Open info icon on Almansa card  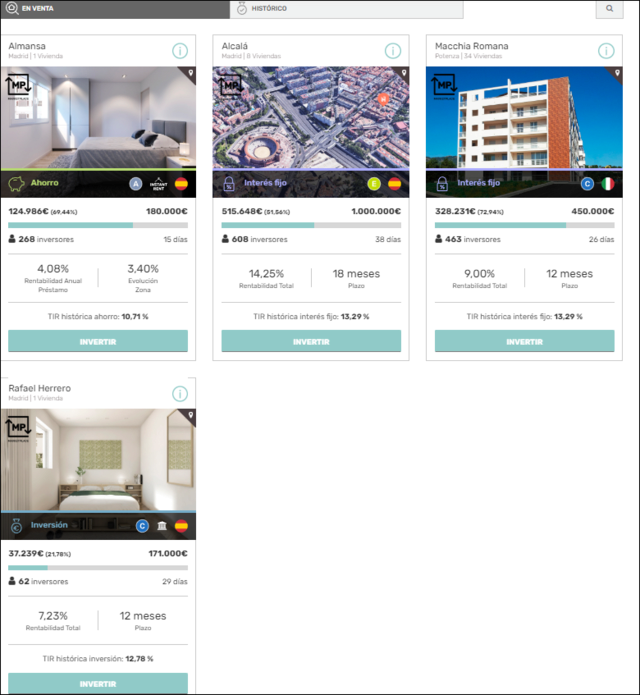[180, 51]
